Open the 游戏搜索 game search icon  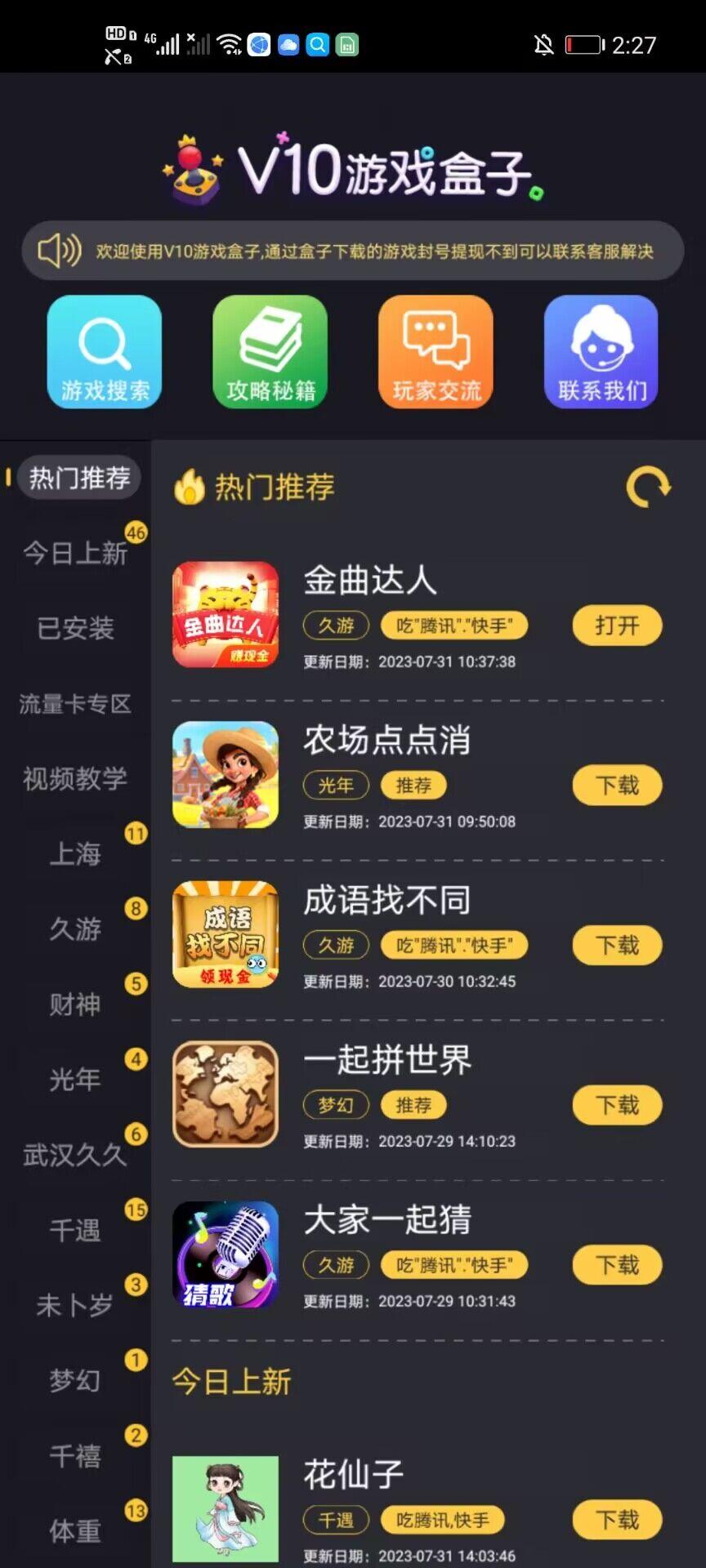(x=104, y=351)
